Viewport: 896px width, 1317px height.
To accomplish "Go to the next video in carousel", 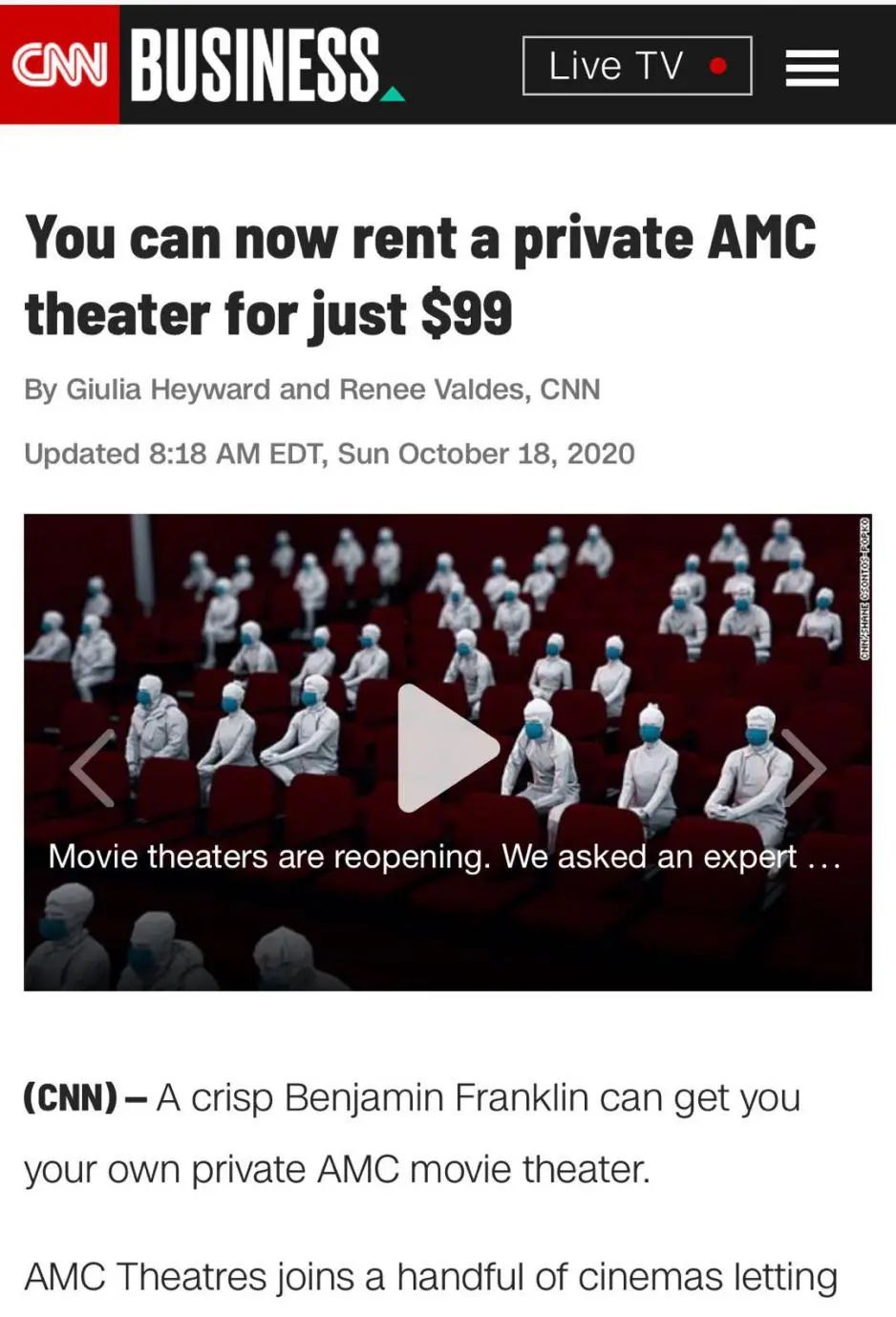I will click(x=803, y=767).
